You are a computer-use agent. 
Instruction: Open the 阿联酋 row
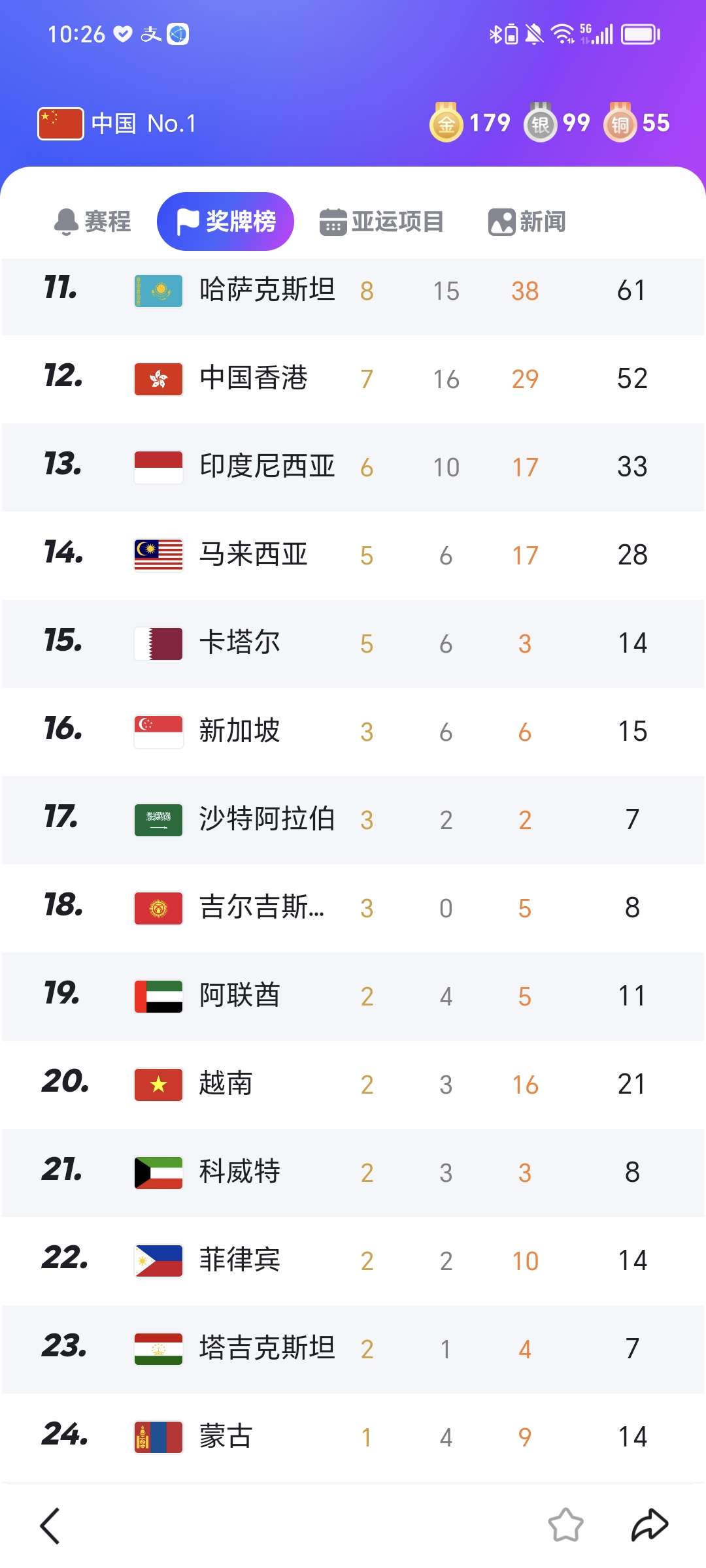pos(353,996)
